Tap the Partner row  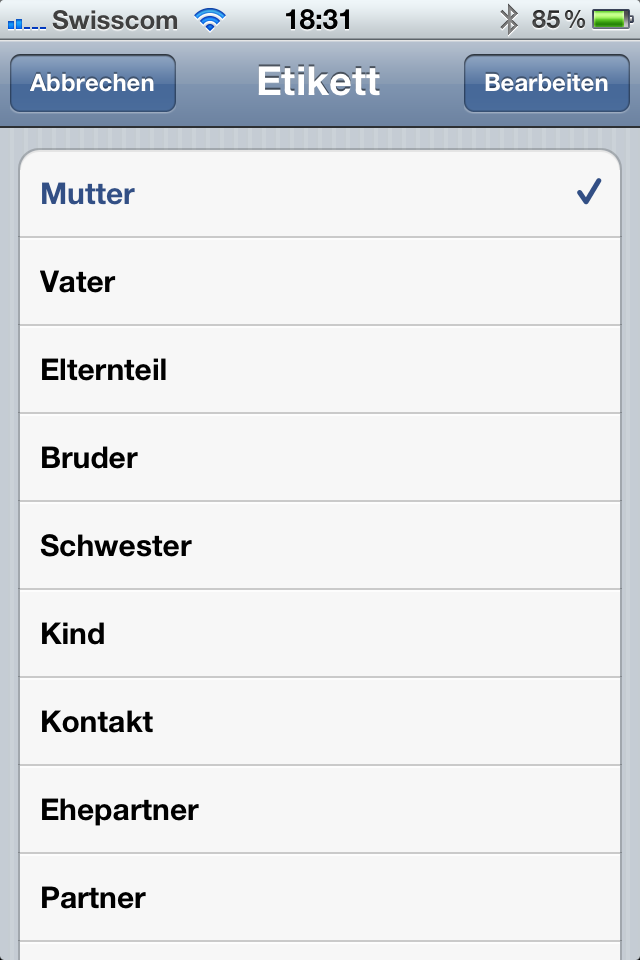[320, 898]
